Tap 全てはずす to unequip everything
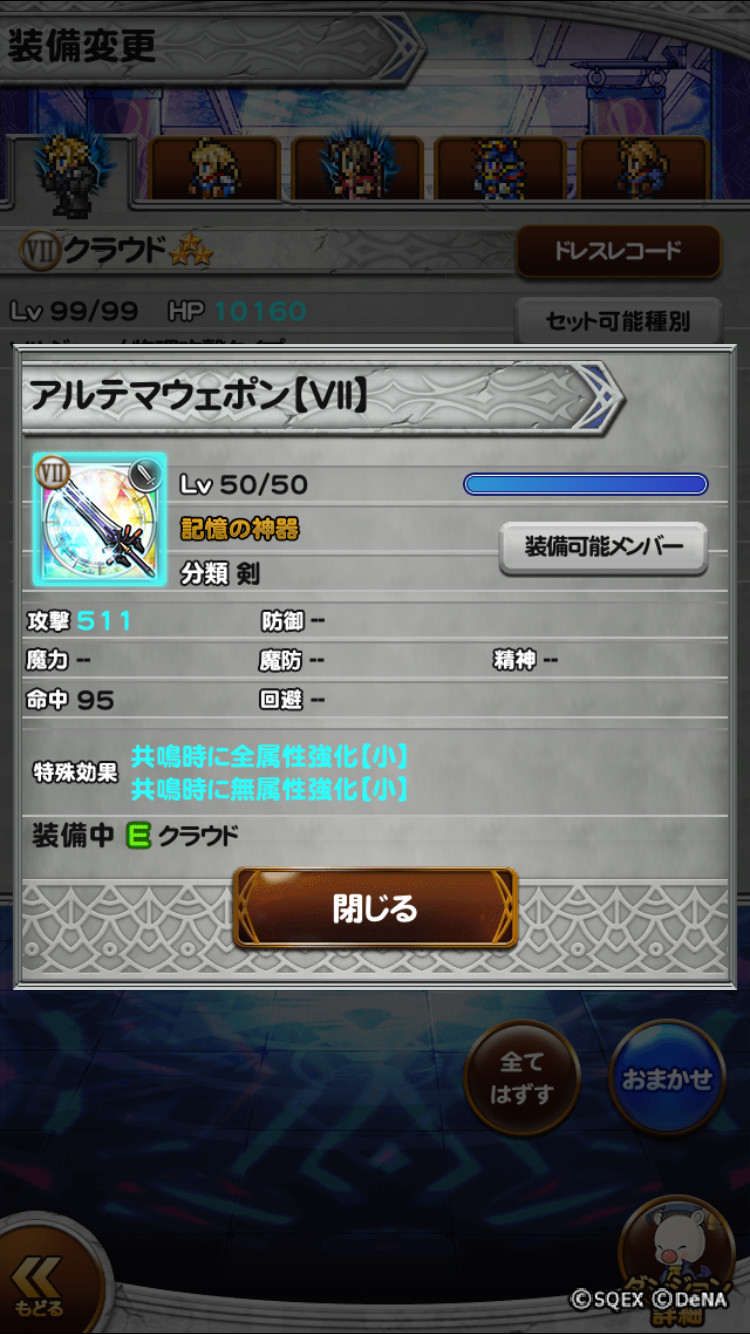Image resolution: width=750 pixels, height=1334 pixels. pos(522,1078)
